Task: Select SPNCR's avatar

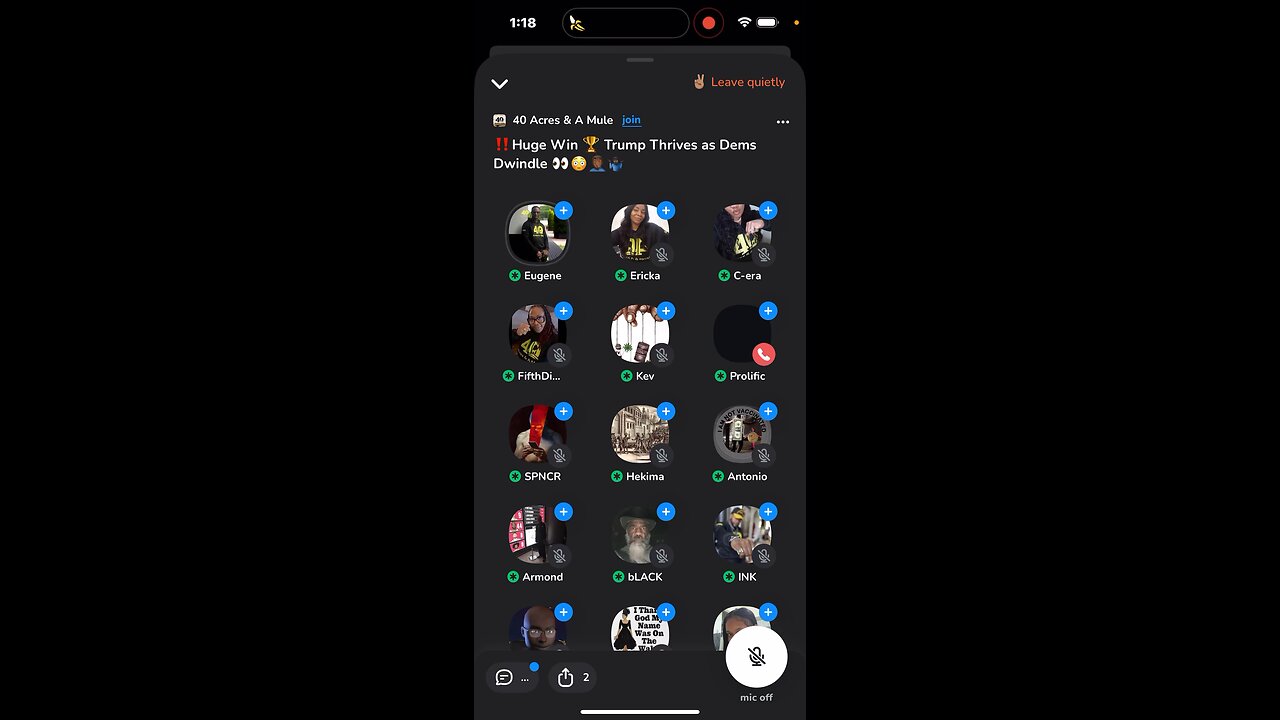Action: click(x=537, y=434)
